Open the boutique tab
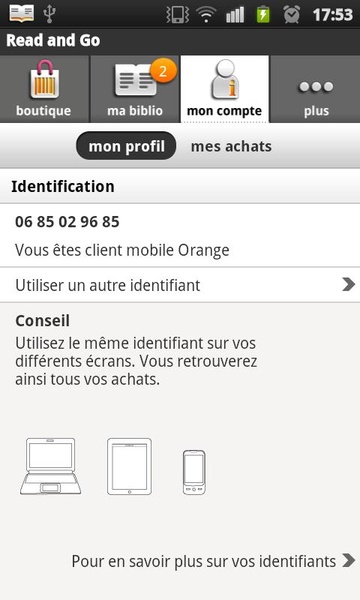360x600 pixels. tap(44, 89)
